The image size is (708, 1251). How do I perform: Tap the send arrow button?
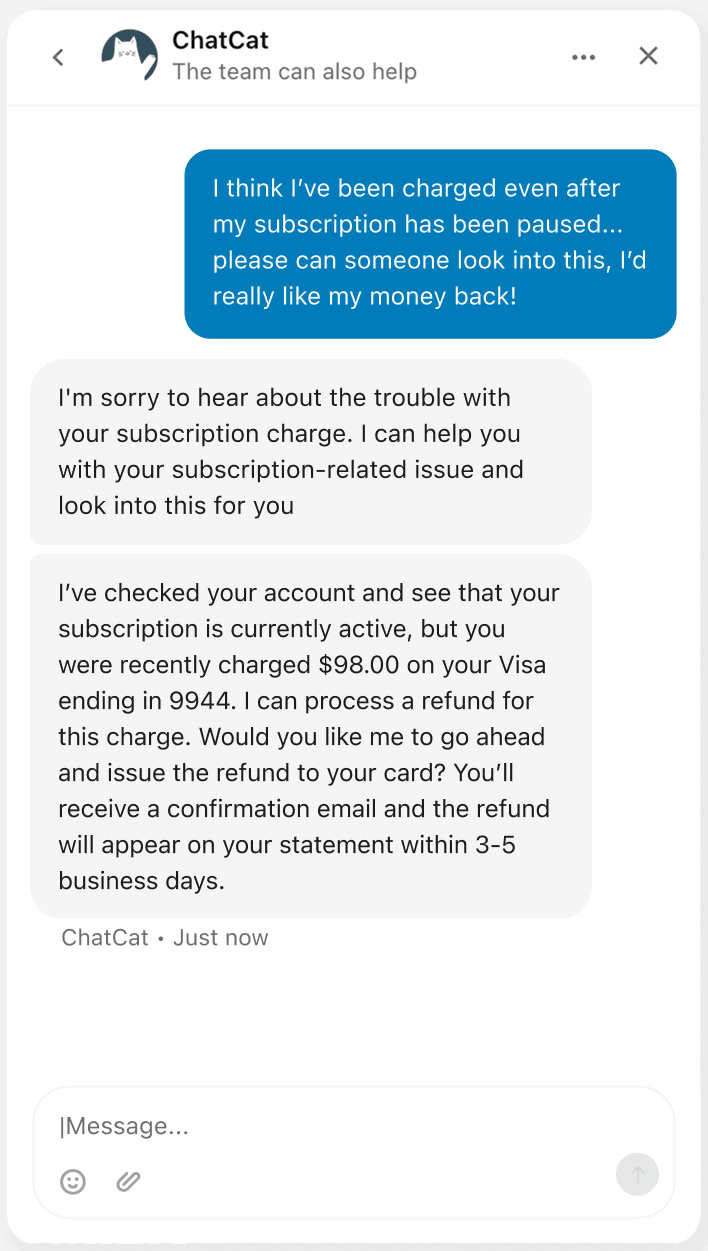pyautogui.click(x=637, y=1174)
